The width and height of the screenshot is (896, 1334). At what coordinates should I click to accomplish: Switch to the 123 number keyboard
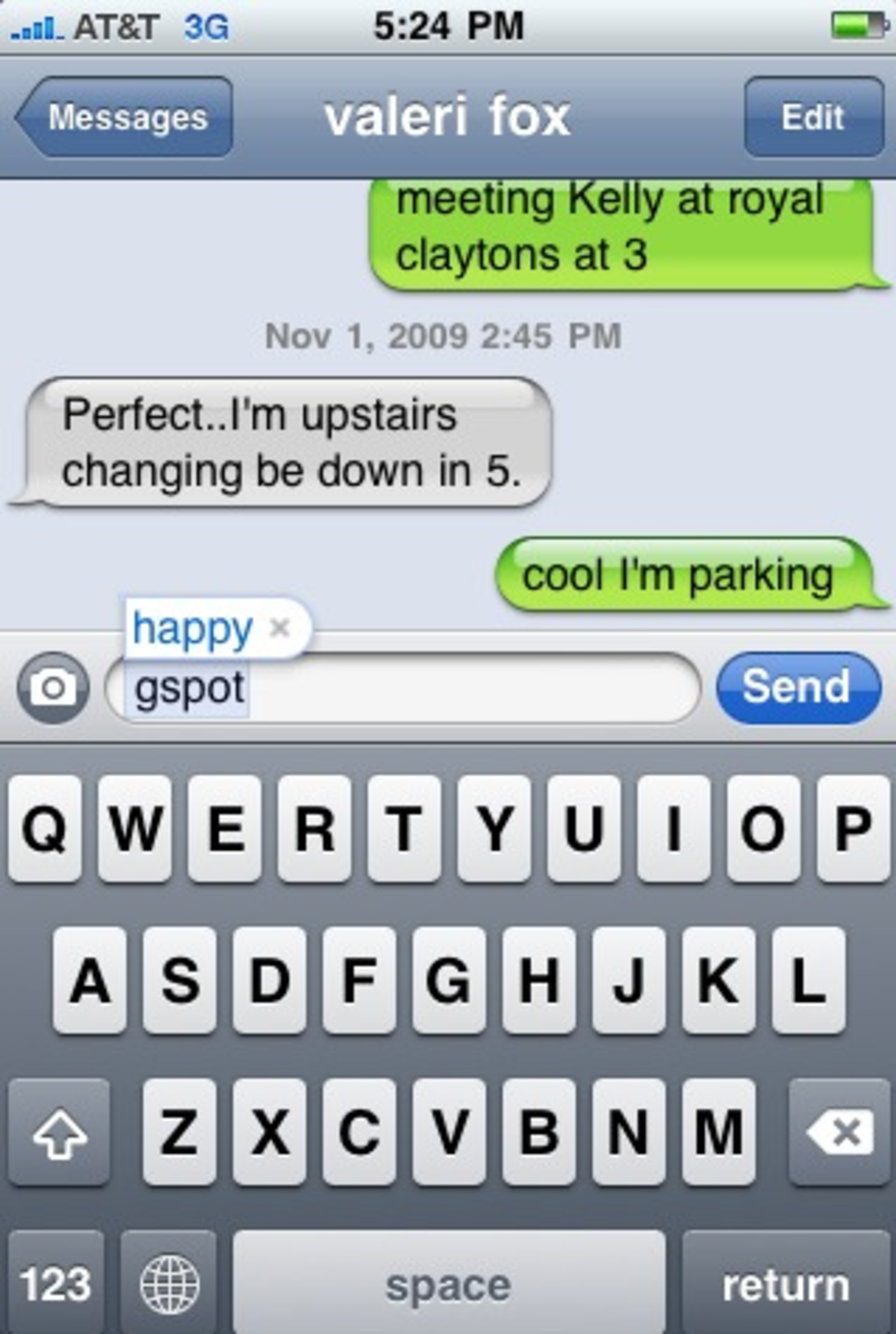pos(56,1284)
